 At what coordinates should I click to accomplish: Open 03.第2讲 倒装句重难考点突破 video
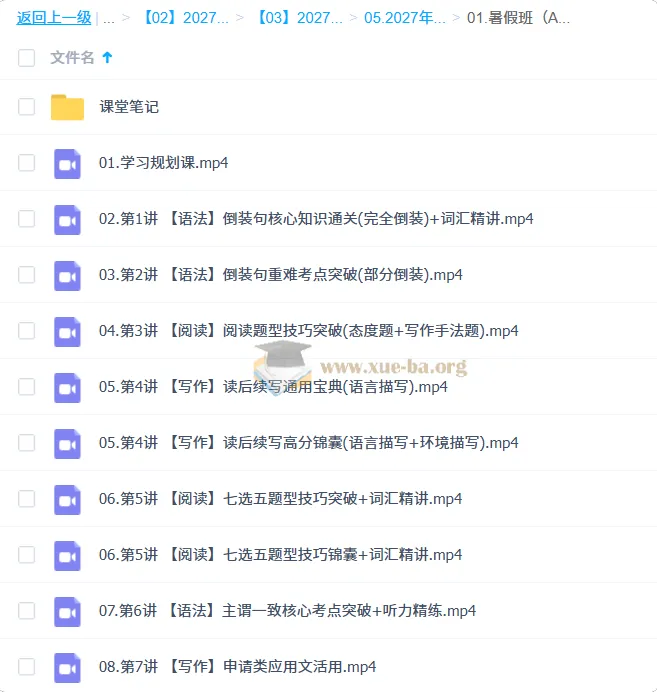[281, 275]
